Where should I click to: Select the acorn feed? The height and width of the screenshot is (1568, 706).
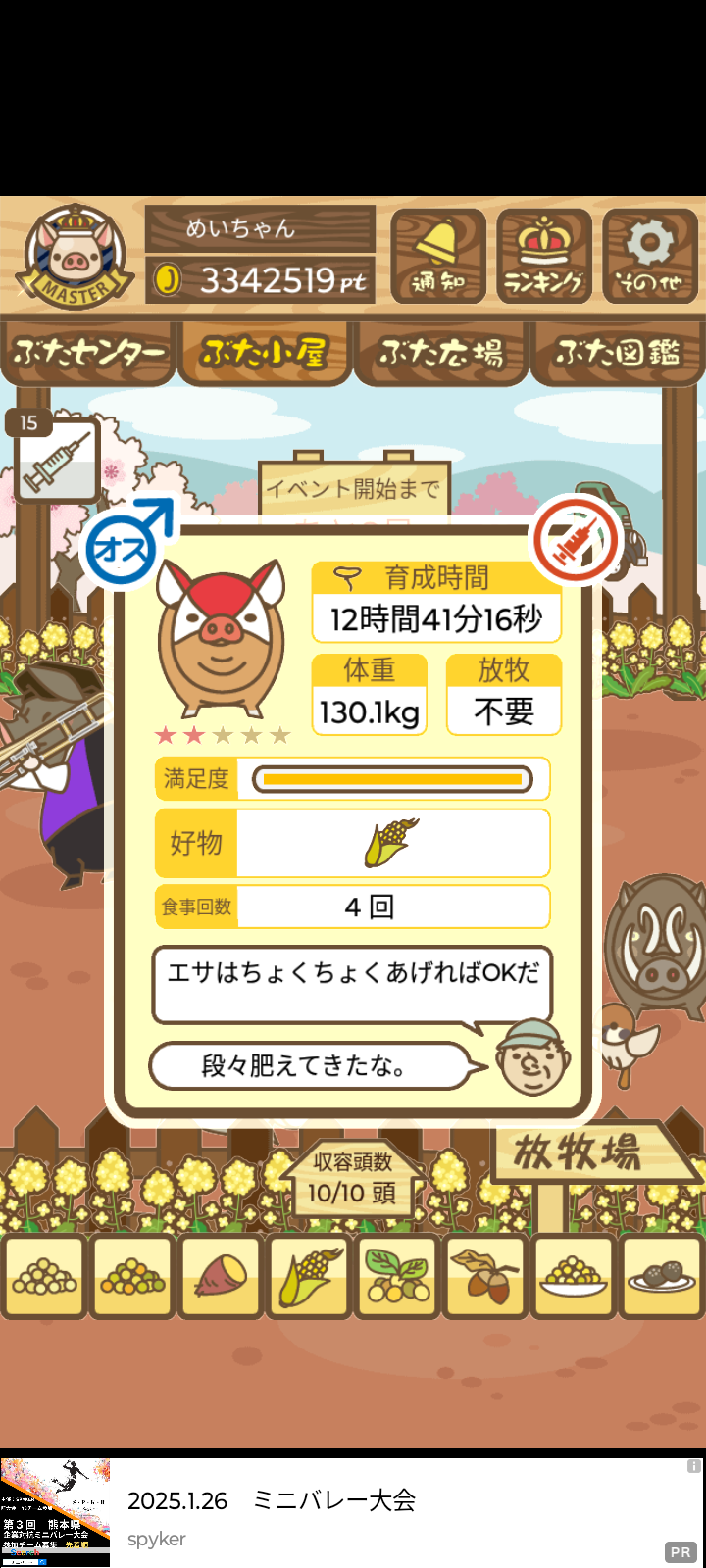485,1277
